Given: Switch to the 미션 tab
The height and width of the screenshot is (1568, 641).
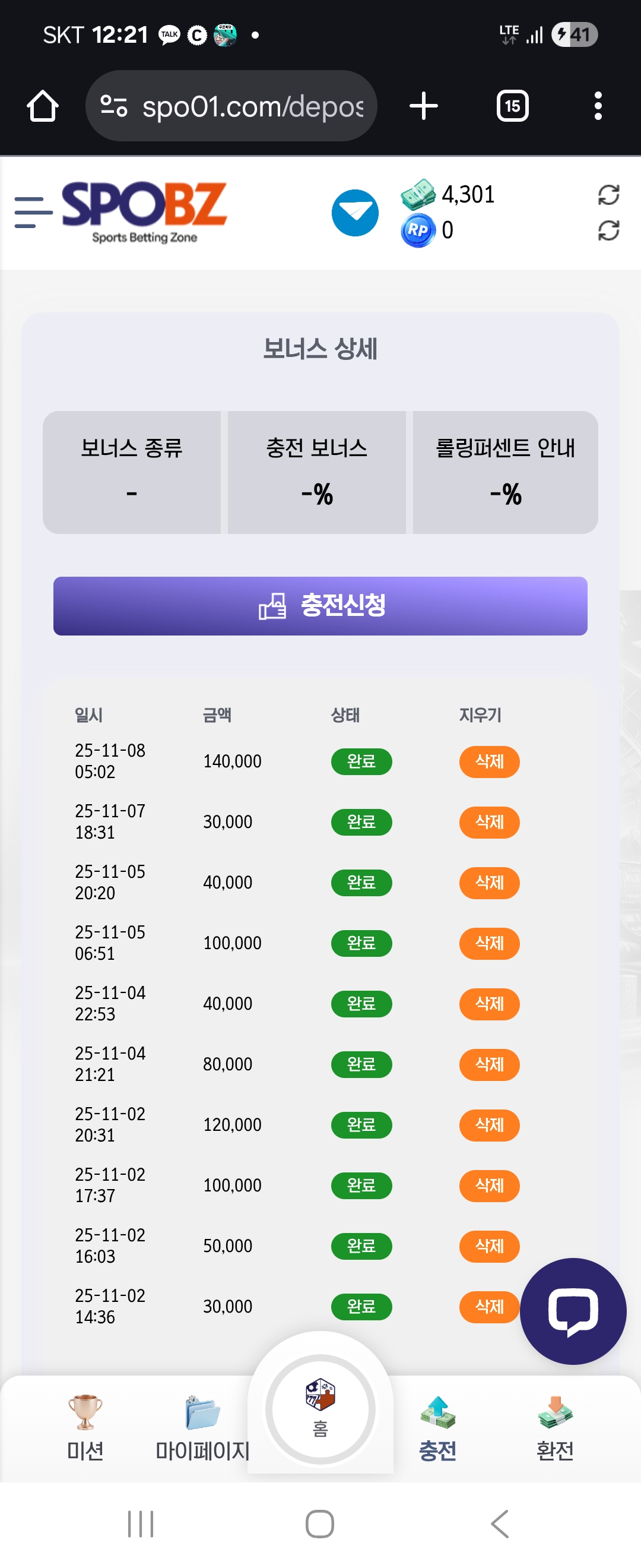Looking at the screenshot, I should (x=85, y=1428).
